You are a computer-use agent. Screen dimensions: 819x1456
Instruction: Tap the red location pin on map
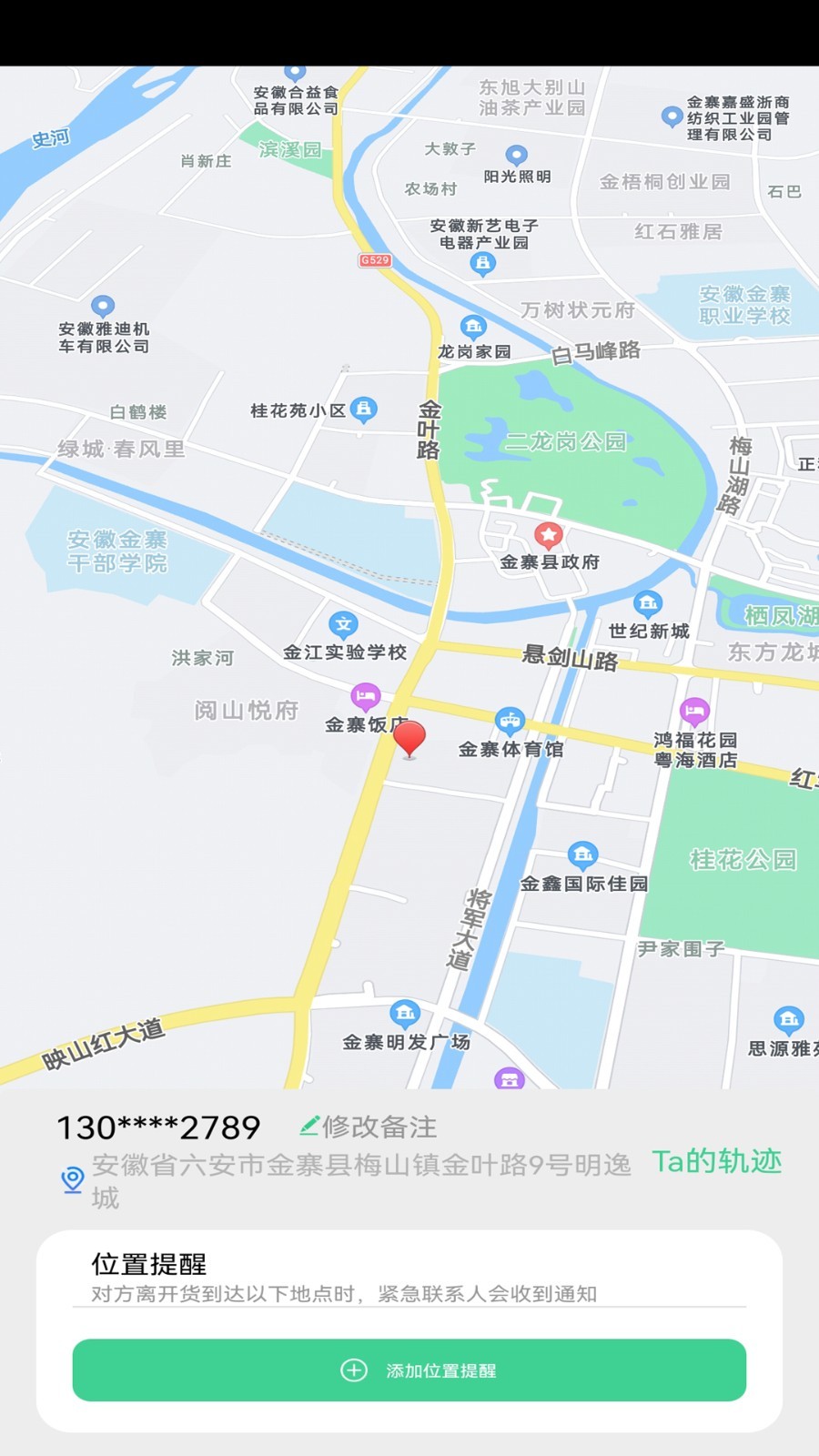click(x=409, y=737)
